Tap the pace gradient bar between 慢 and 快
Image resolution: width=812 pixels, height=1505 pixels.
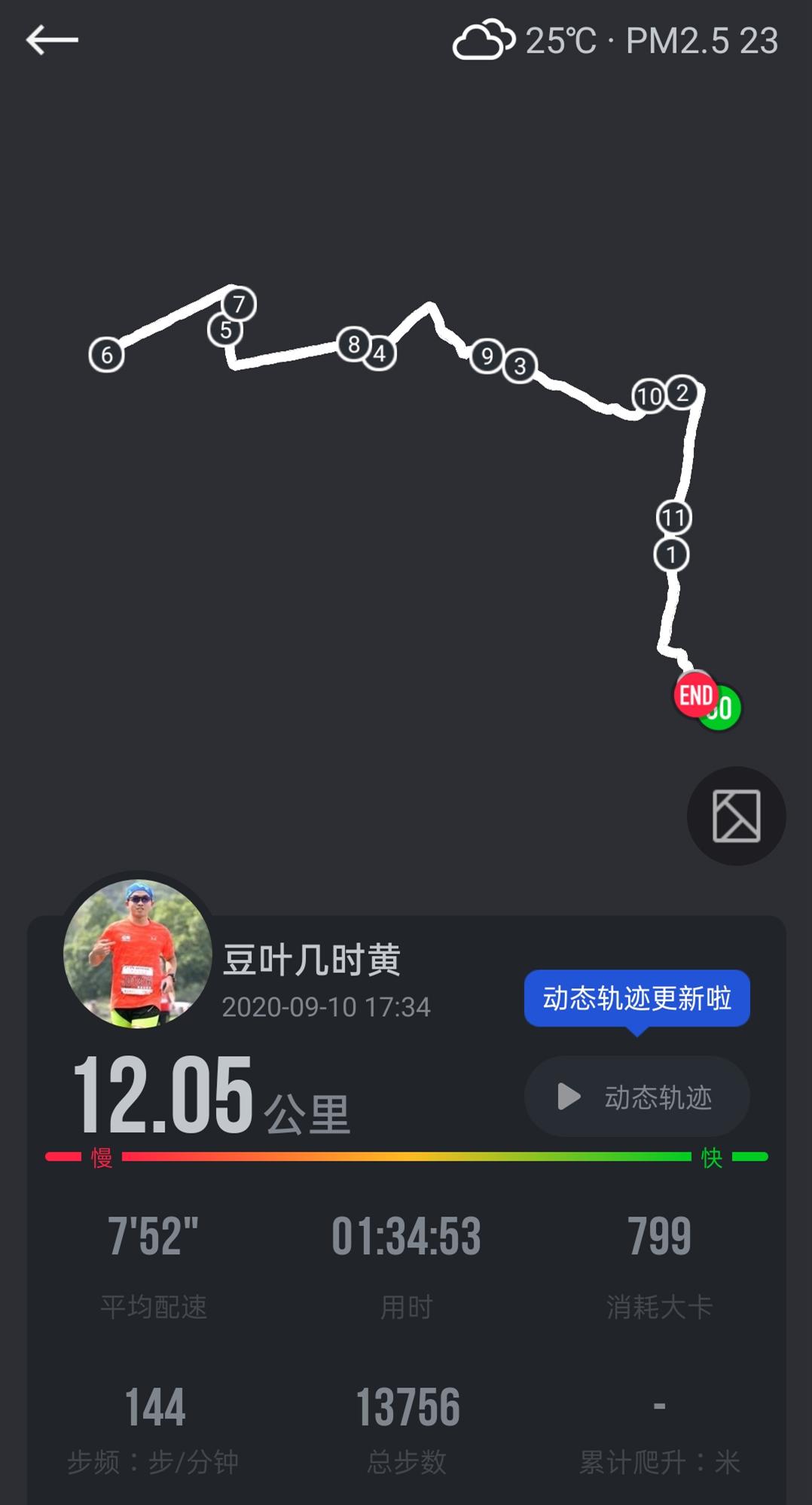coord(406,1153)
